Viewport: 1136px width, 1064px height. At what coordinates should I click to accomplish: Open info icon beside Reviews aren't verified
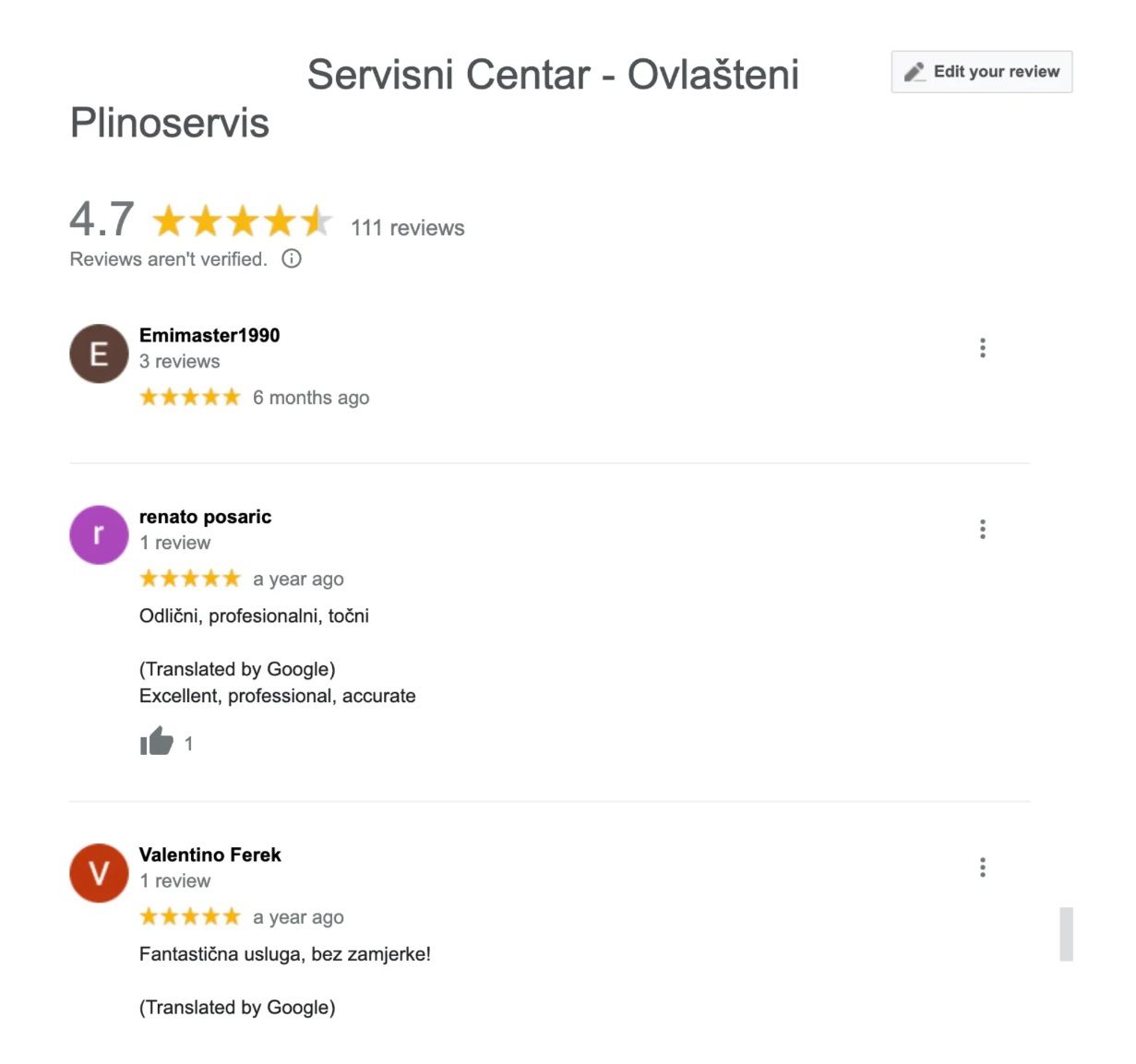[x=292, y=258]
